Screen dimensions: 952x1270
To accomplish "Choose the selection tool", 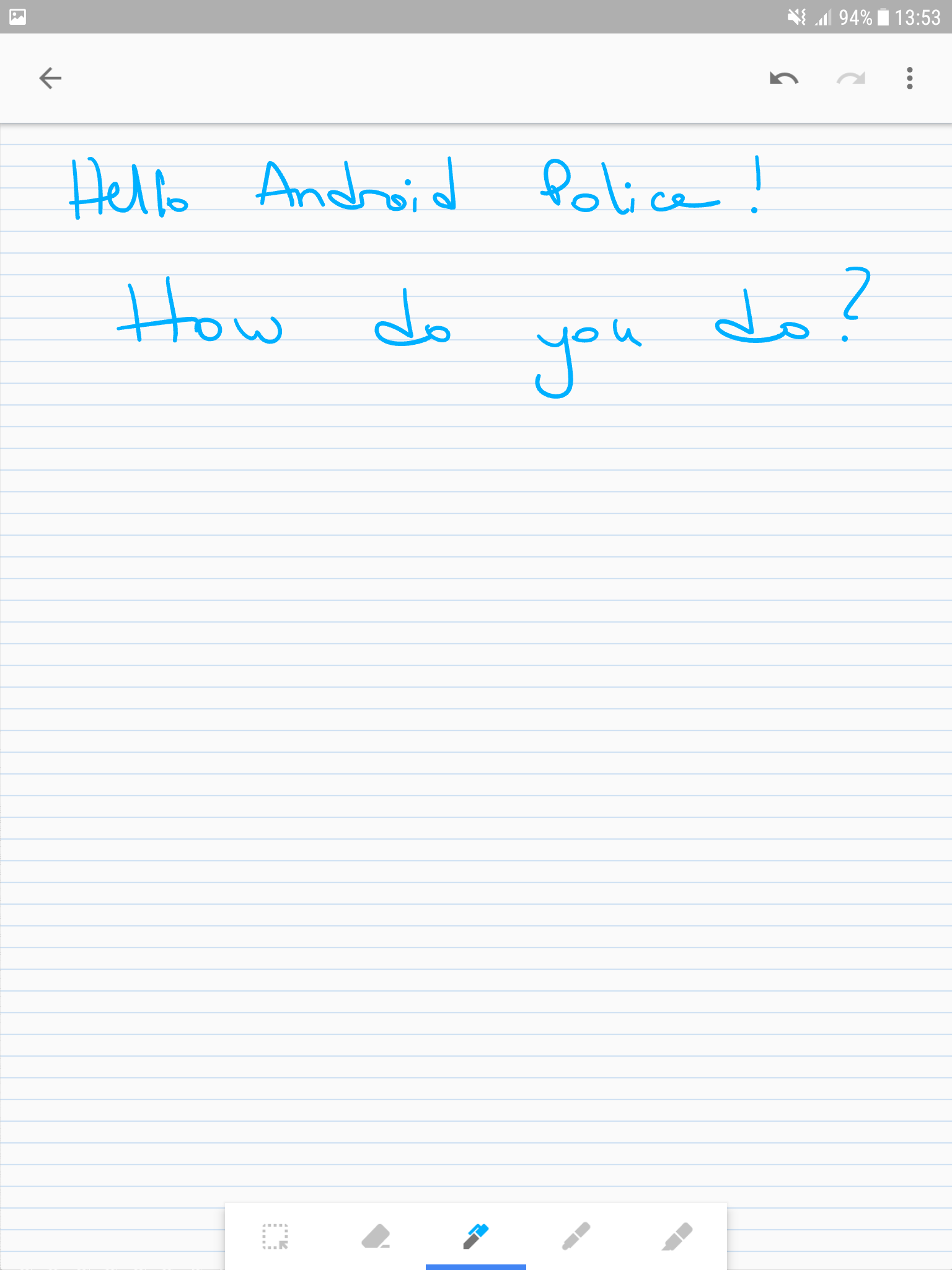I will [x=275, y=1237].
